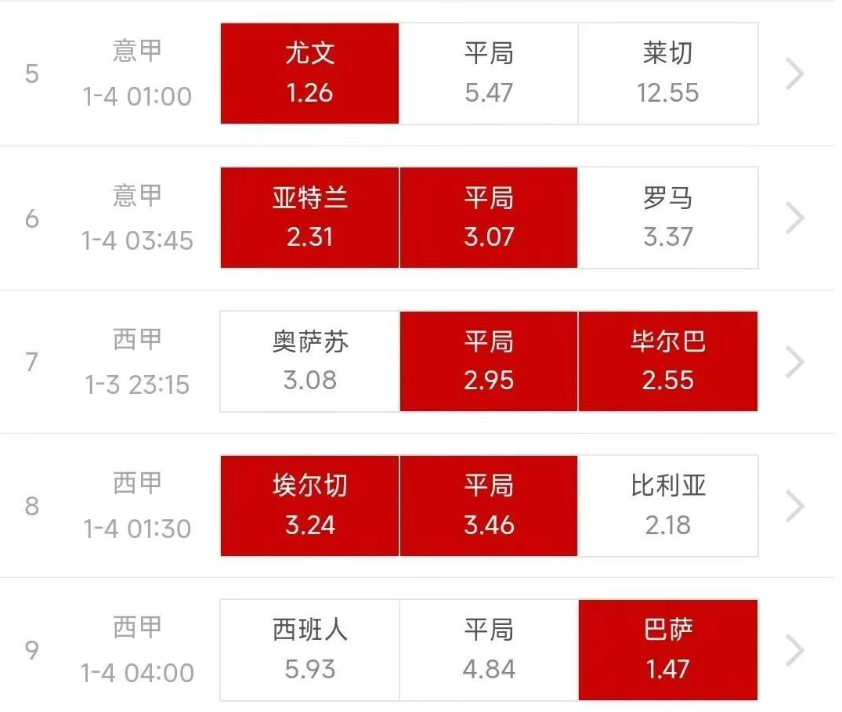842x712 pixels.
Task: Deselect 平局 3.07 in 亚特兰 match
Action: pyautogui.click(x=488, y=218)
